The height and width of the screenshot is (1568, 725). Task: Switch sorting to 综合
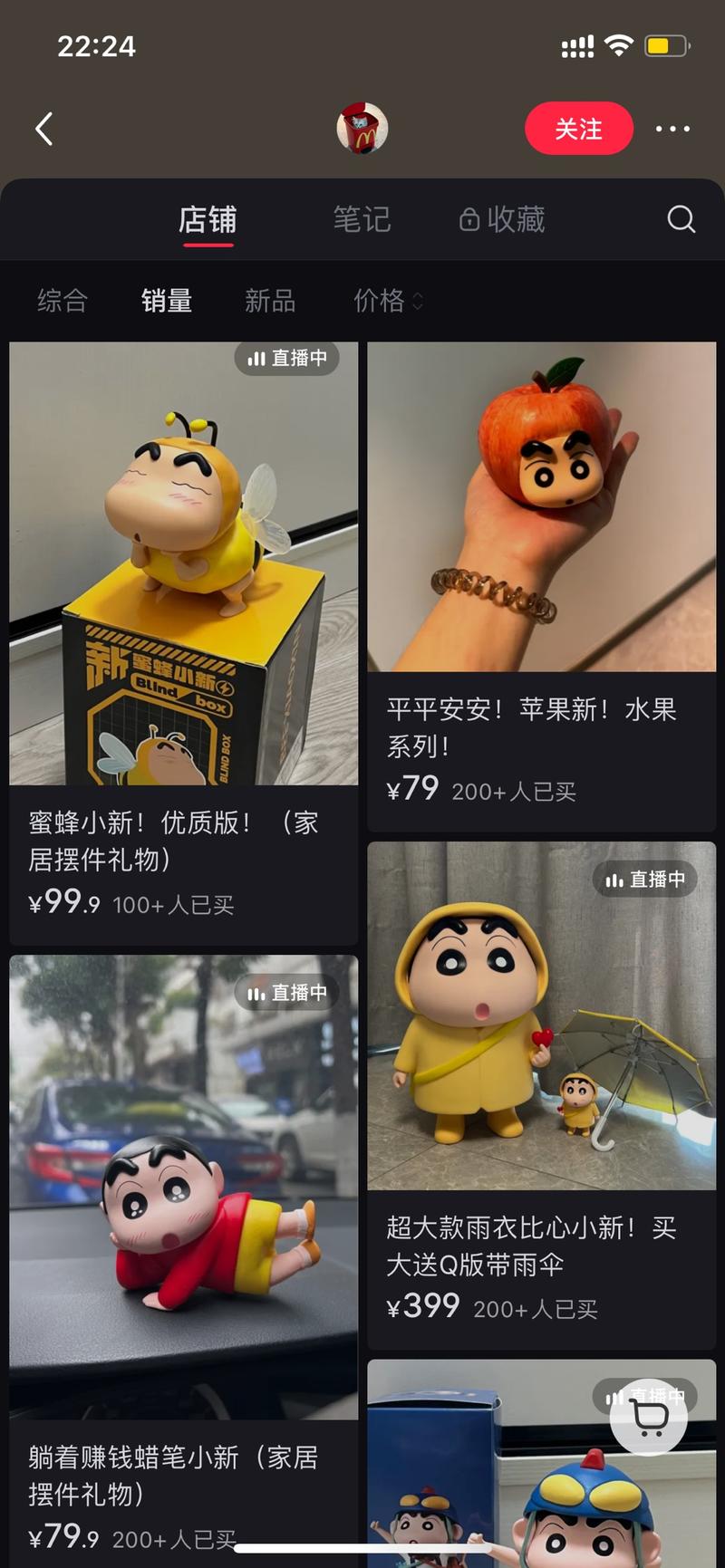coord(61,300)
